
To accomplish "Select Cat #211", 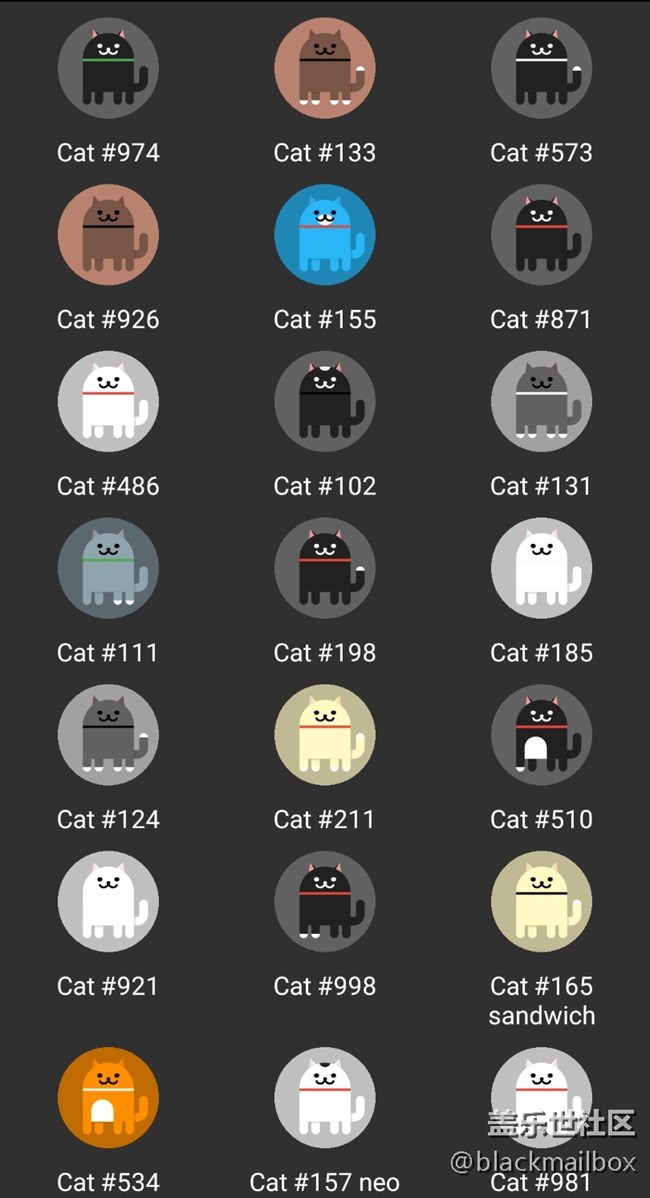I will tap(325, 735).
